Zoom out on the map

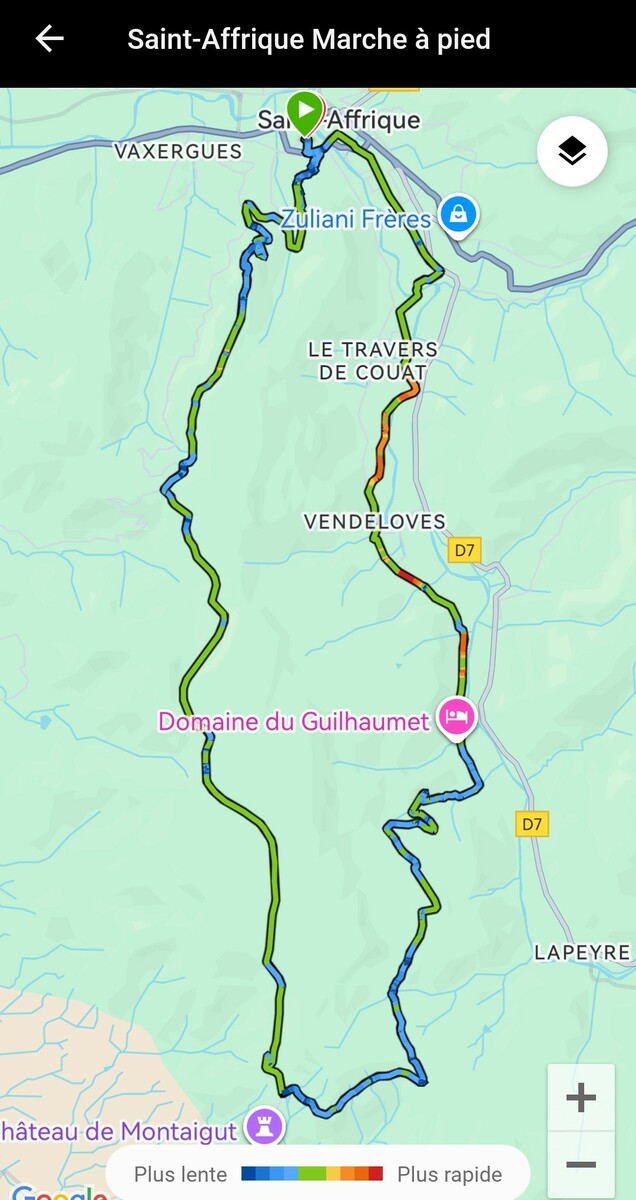[x=581, y=1165]
